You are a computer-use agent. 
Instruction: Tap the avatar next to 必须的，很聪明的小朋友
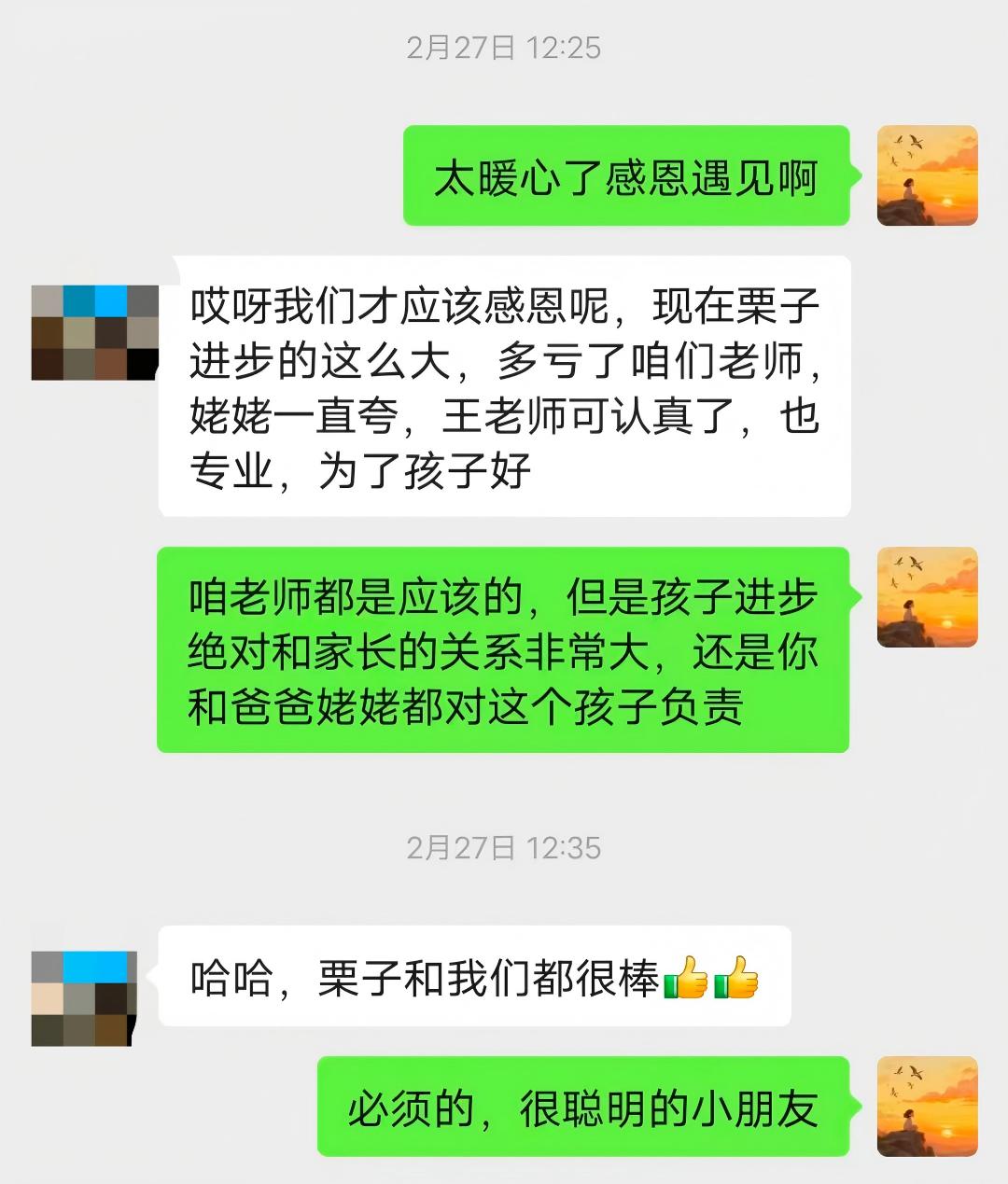(927, 1106)
